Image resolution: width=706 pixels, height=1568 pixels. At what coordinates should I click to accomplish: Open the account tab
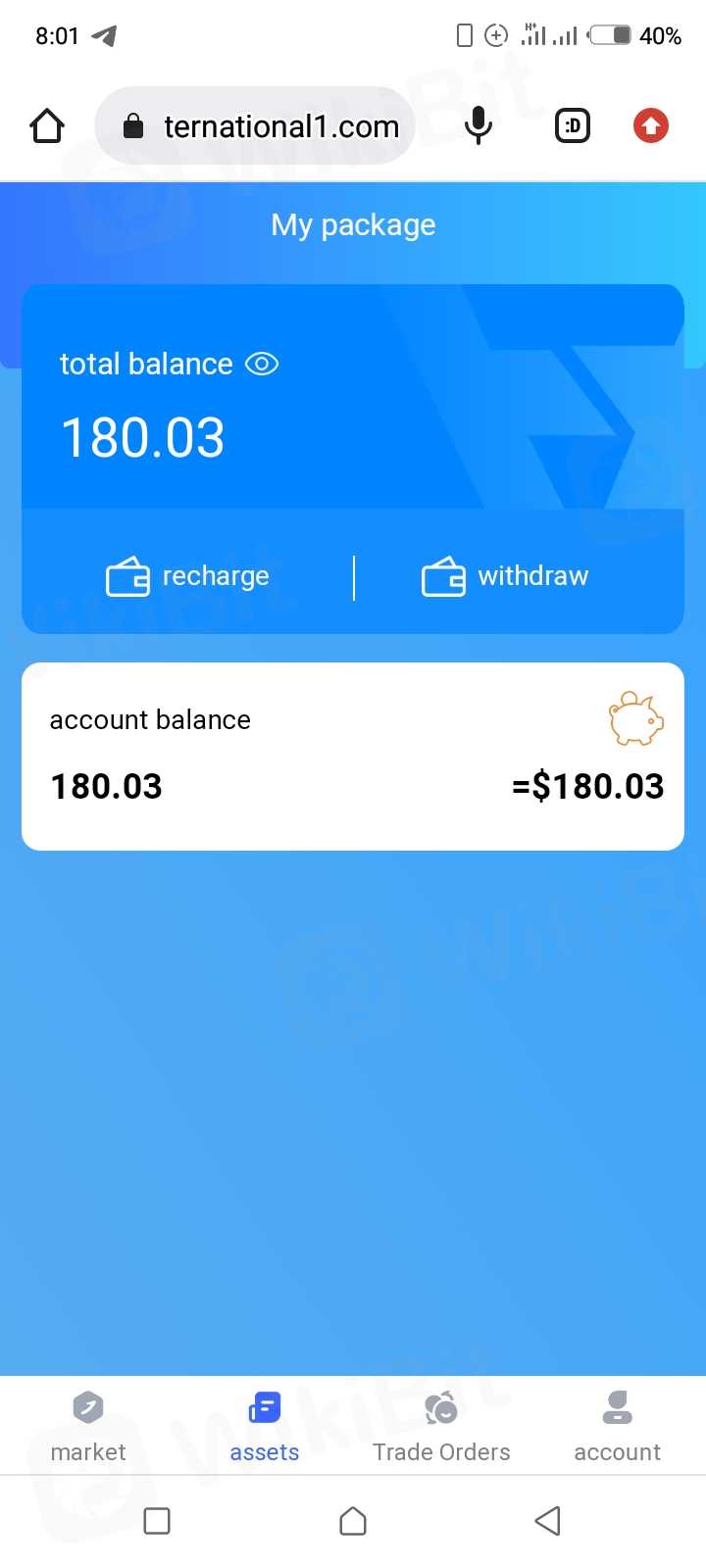point(617,1427)
